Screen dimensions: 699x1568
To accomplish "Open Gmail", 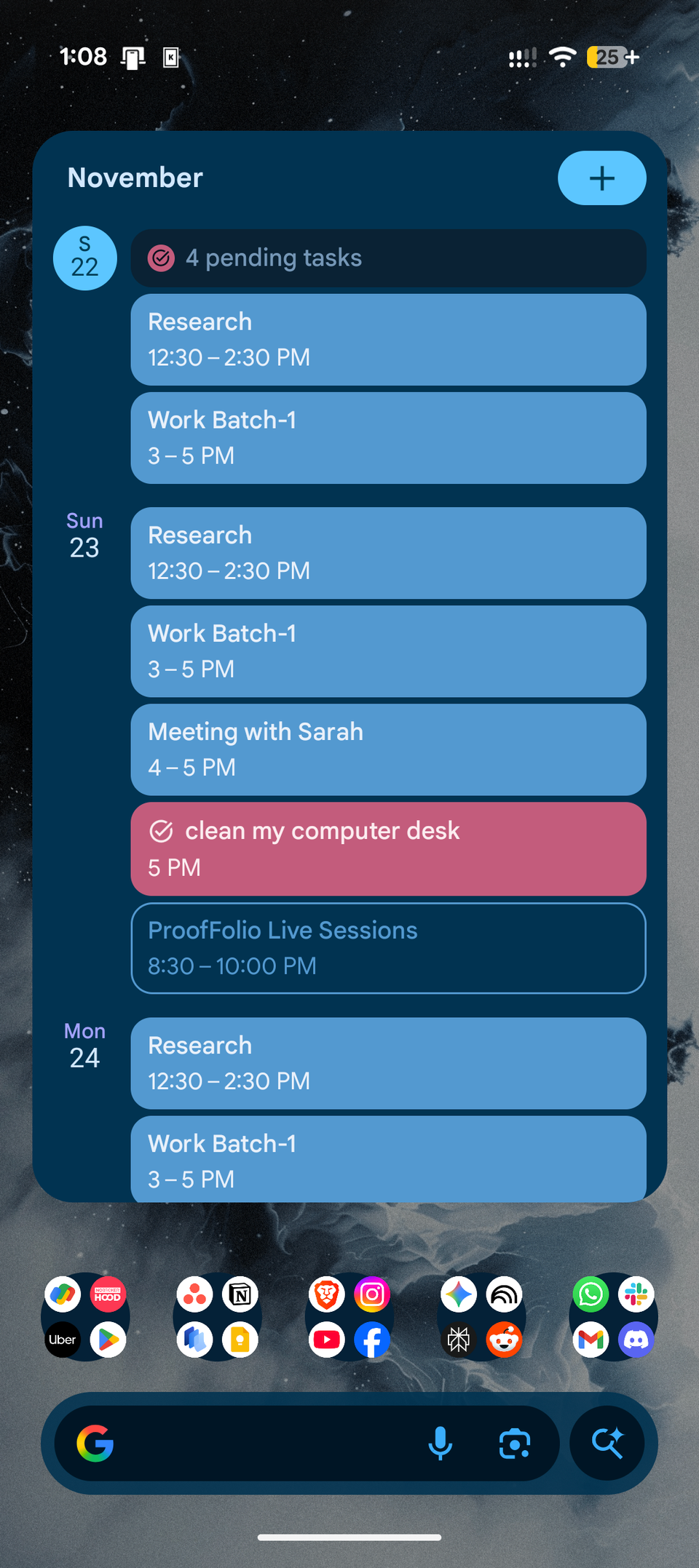I will pyautogui.click(x=591, y=1340).
